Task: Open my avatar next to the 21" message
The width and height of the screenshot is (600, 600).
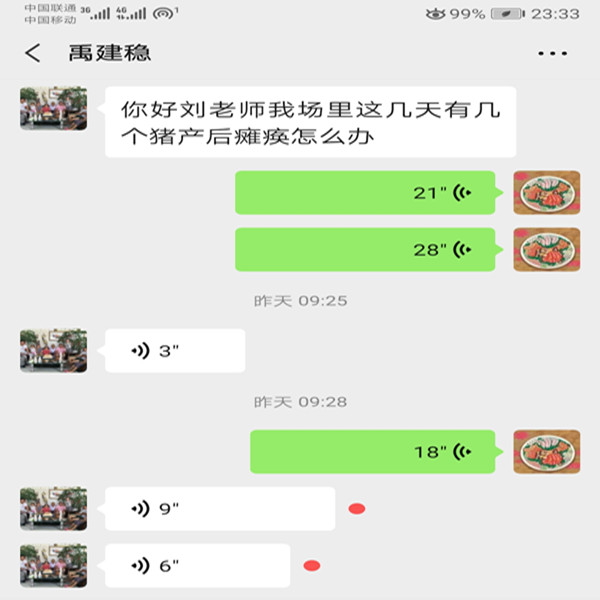Action: click(x=546, y=192)
